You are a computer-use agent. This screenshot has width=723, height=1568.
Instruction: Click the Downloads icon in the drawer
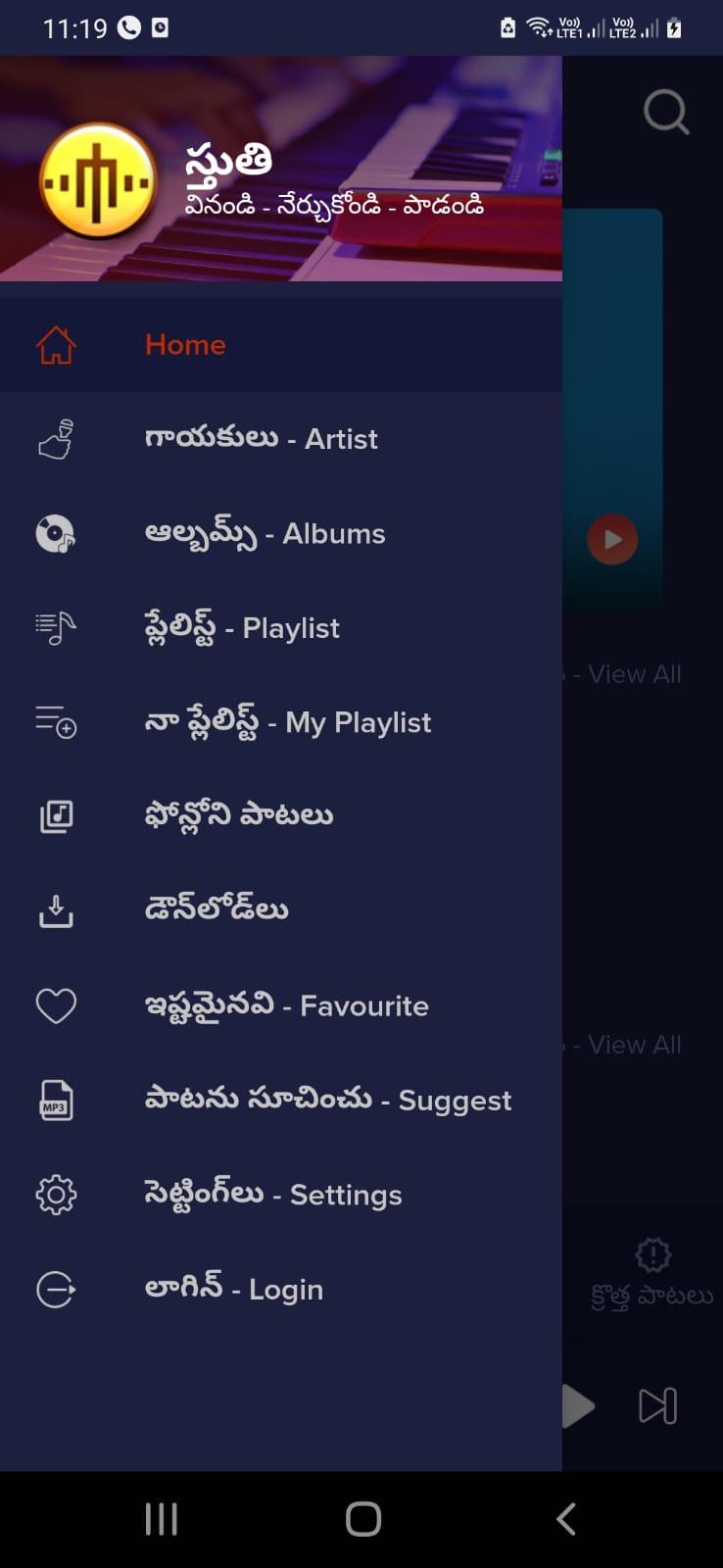(x=56, y=909)
